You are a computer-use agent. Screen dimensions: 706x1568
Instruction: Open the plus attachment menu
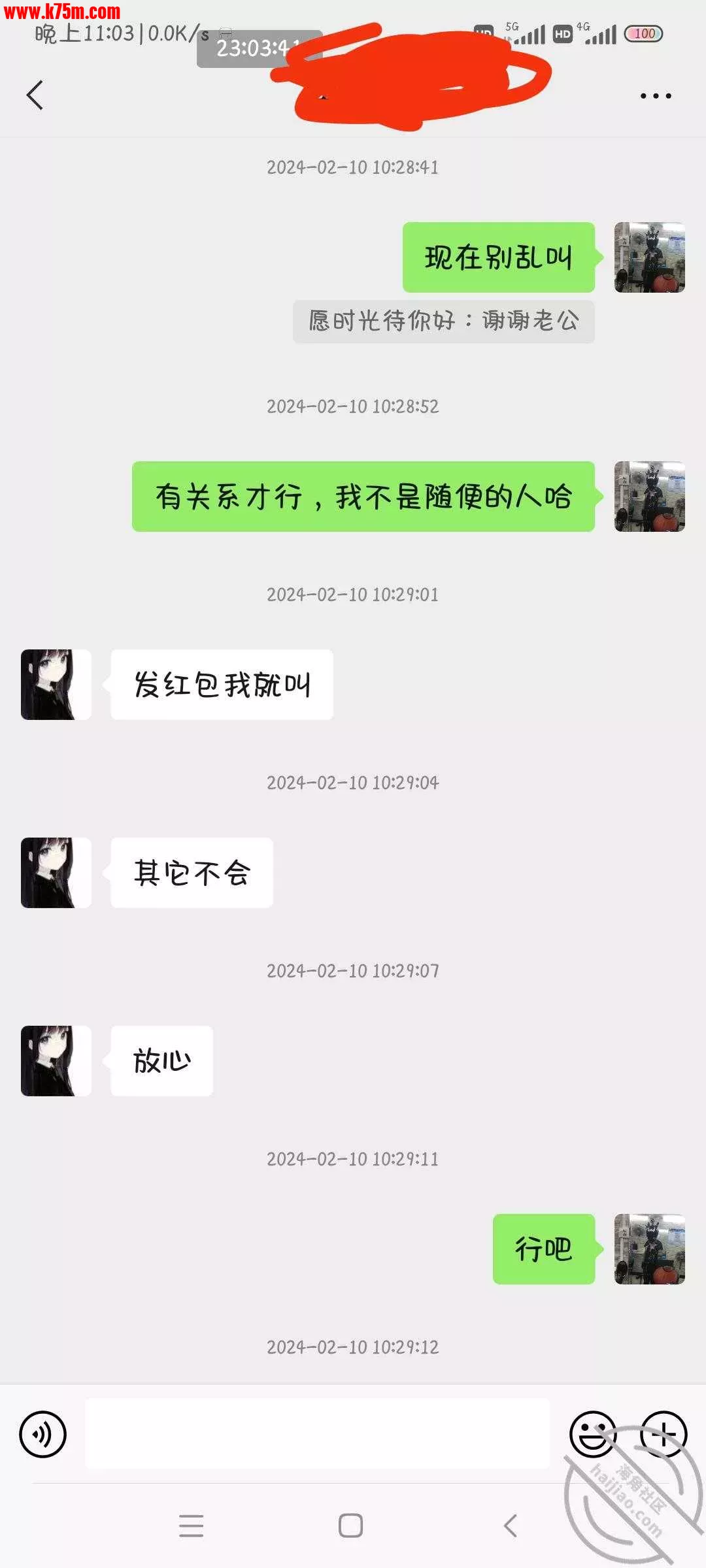663,1434
